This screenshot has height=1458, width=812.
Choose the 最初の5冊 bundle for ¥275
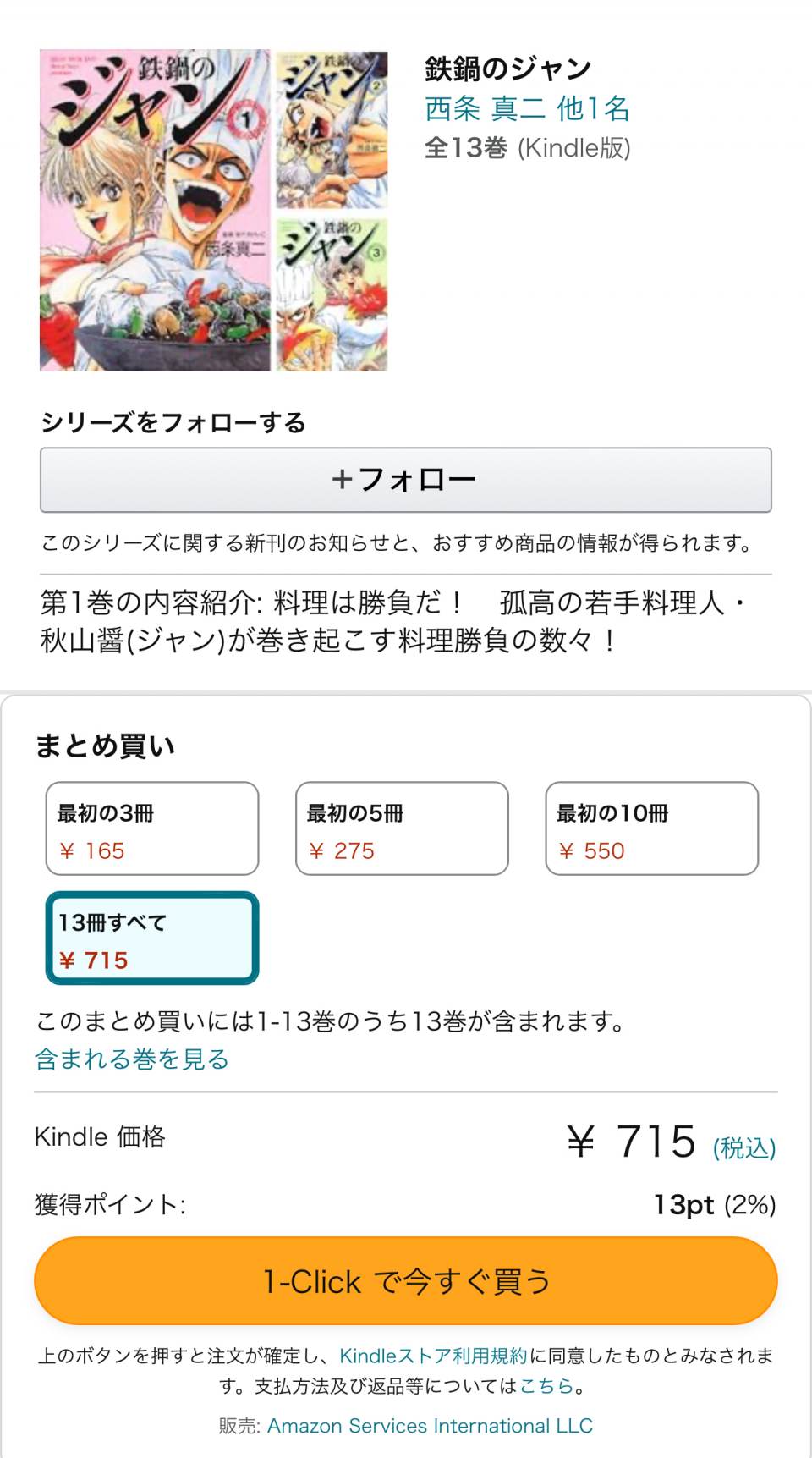click(x=402, y=828)
